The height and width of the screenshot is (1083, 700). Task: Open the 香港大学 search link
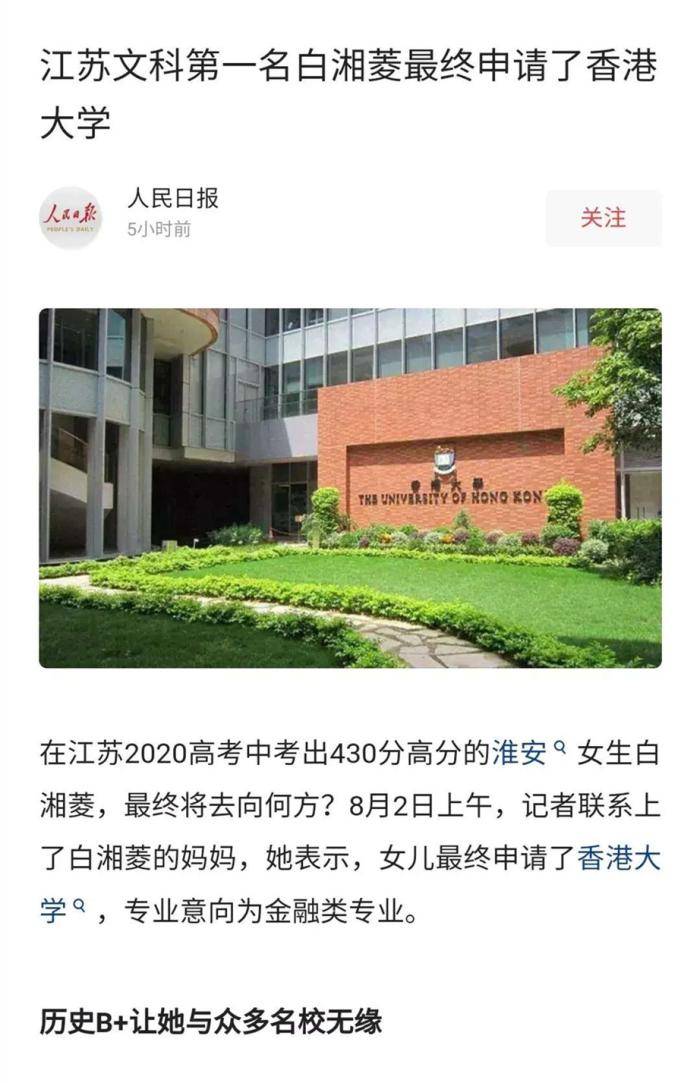(x=618, y=858)
